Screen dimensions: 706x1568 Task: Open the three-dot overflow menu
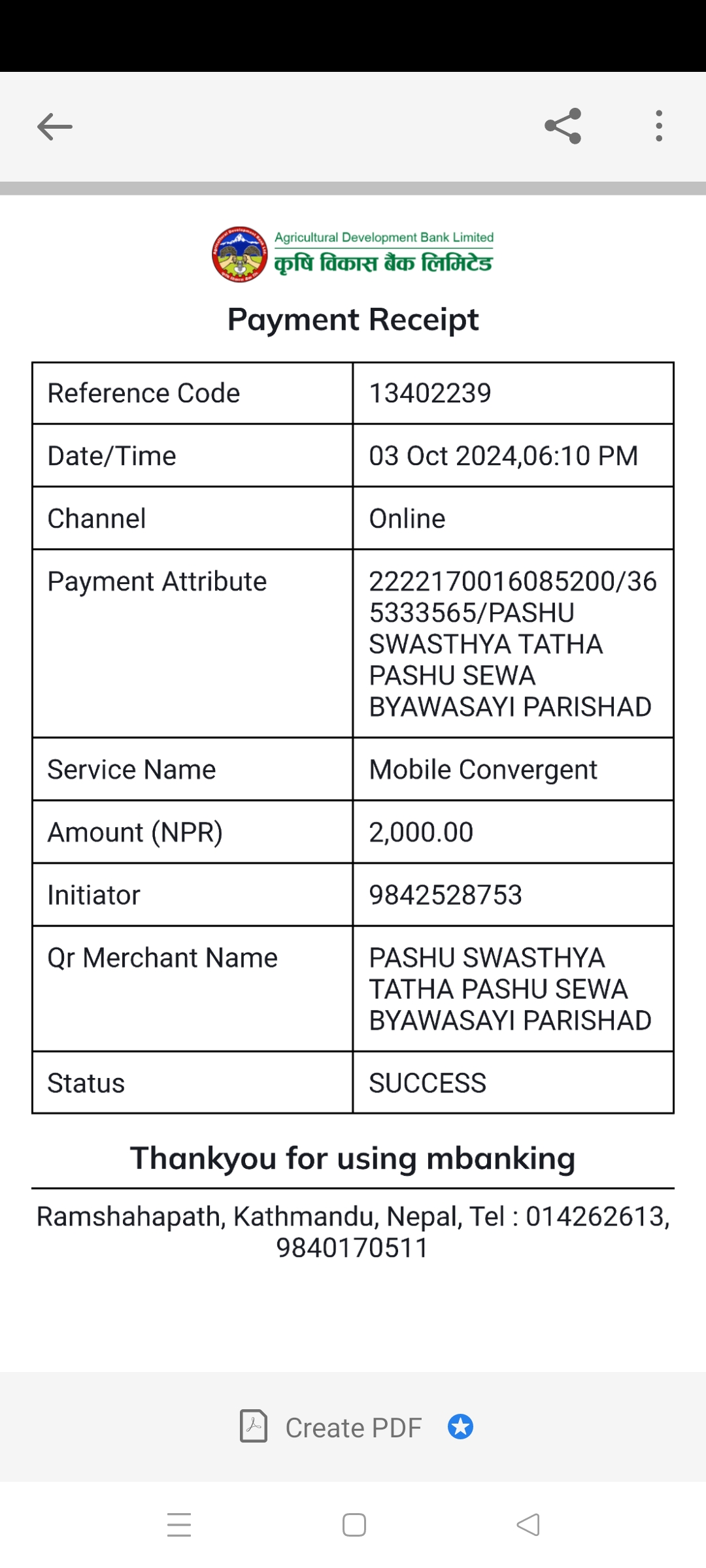659,126
